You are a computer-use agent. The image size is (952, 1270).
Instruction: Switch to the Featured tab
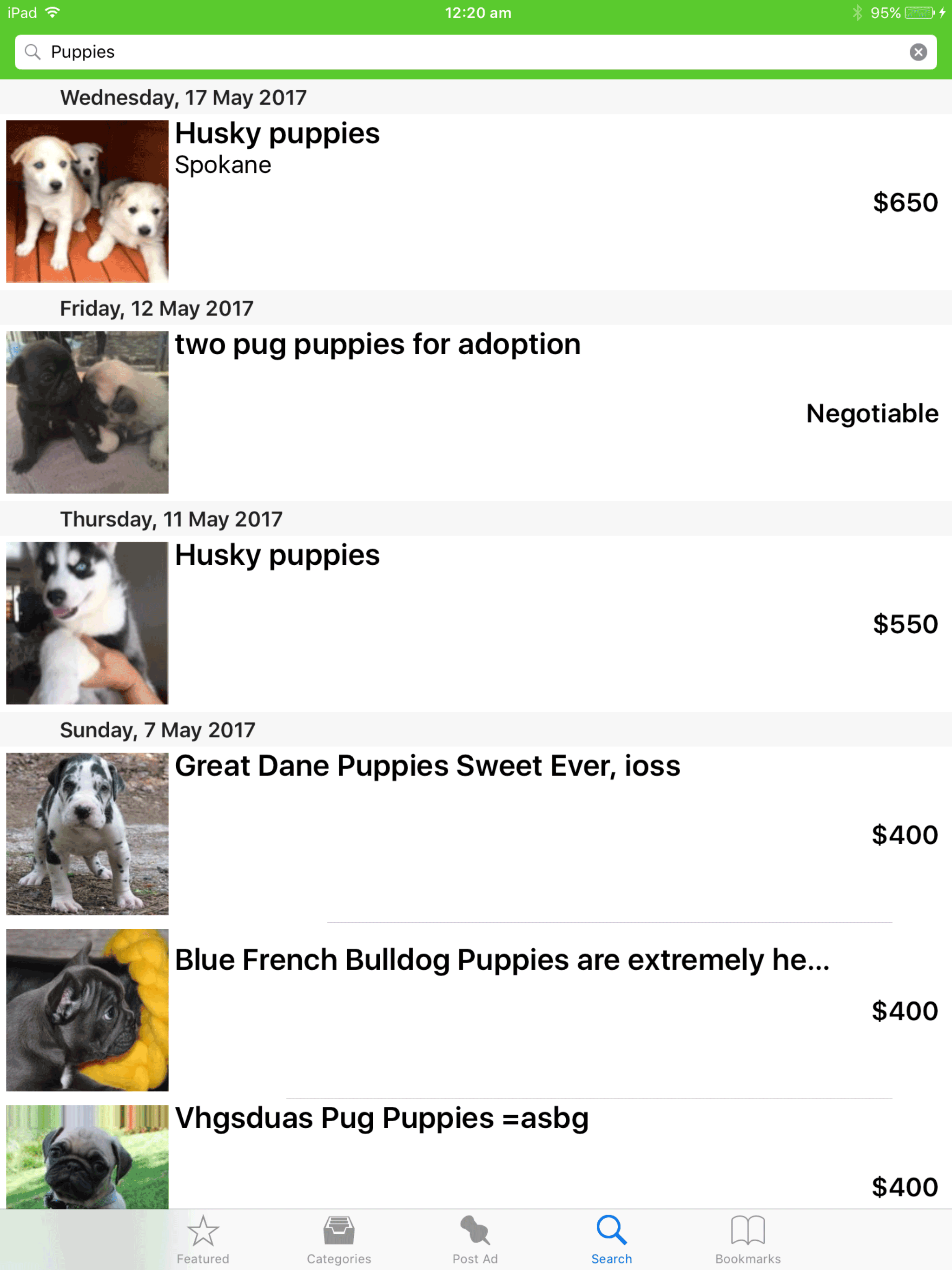(203, 1239)
